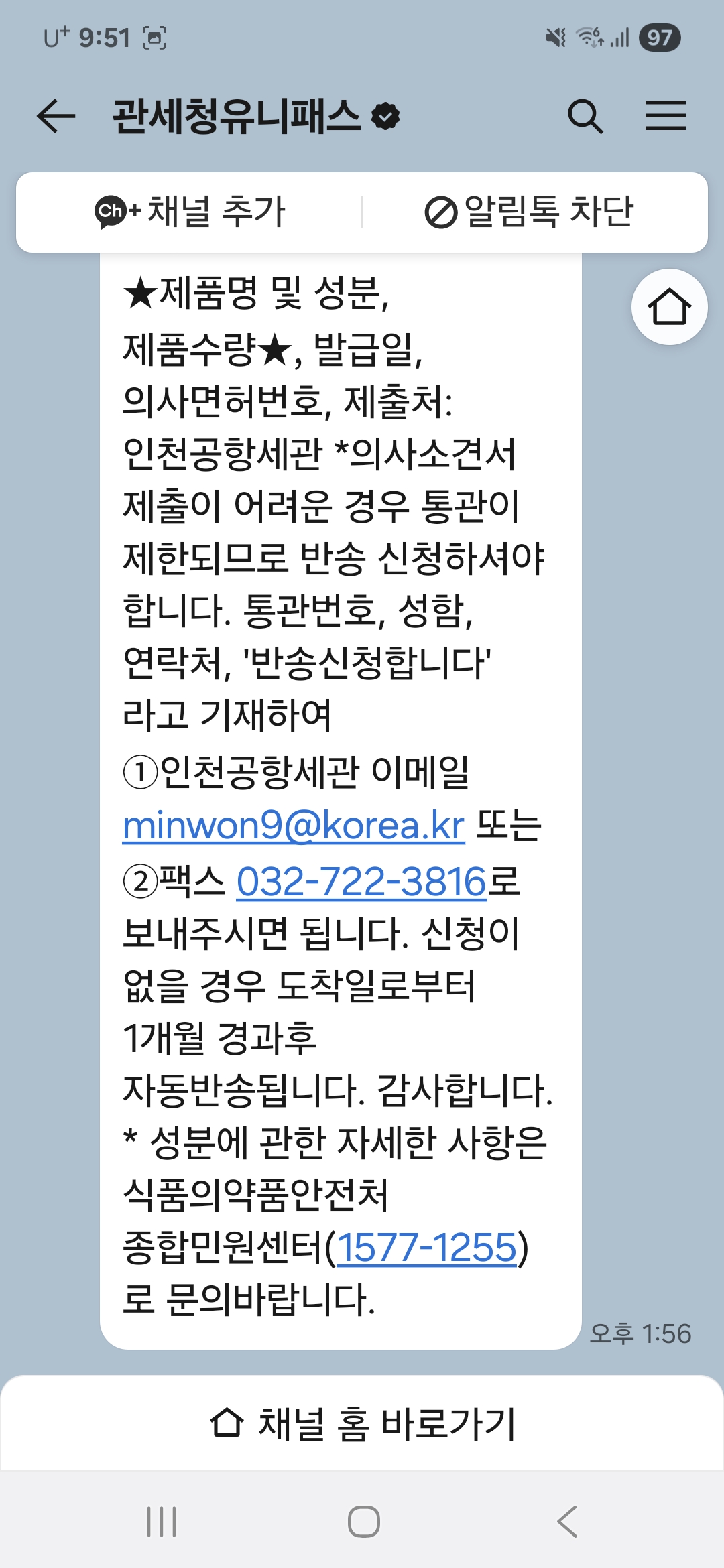Block notifications with 알림톡 차단

530,212
